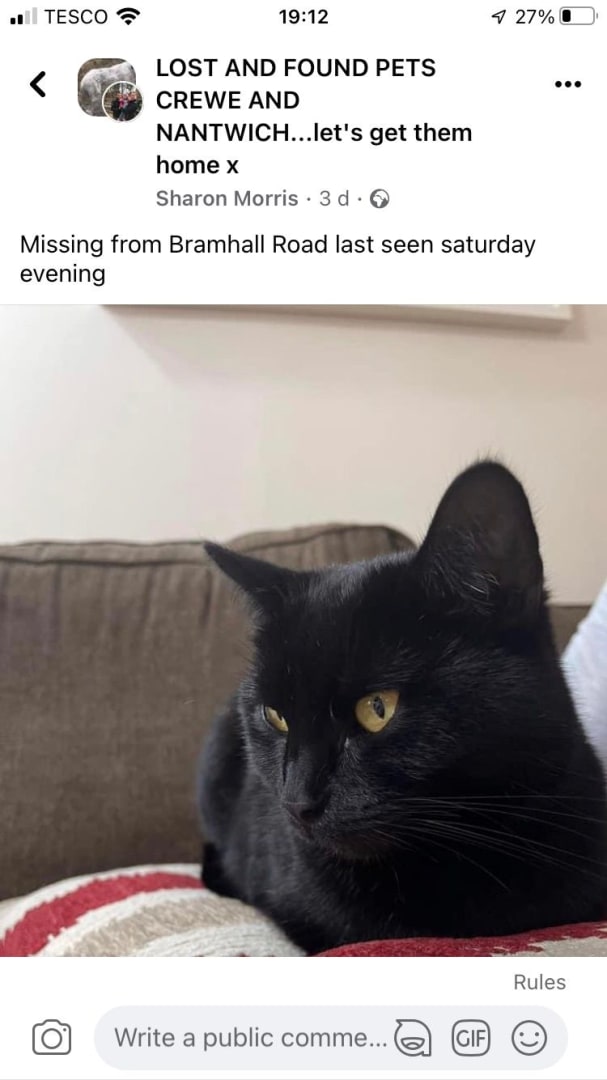607x1080 pixels.
Task: Attach a photo with the camera icon
Action: (52, 1037)
